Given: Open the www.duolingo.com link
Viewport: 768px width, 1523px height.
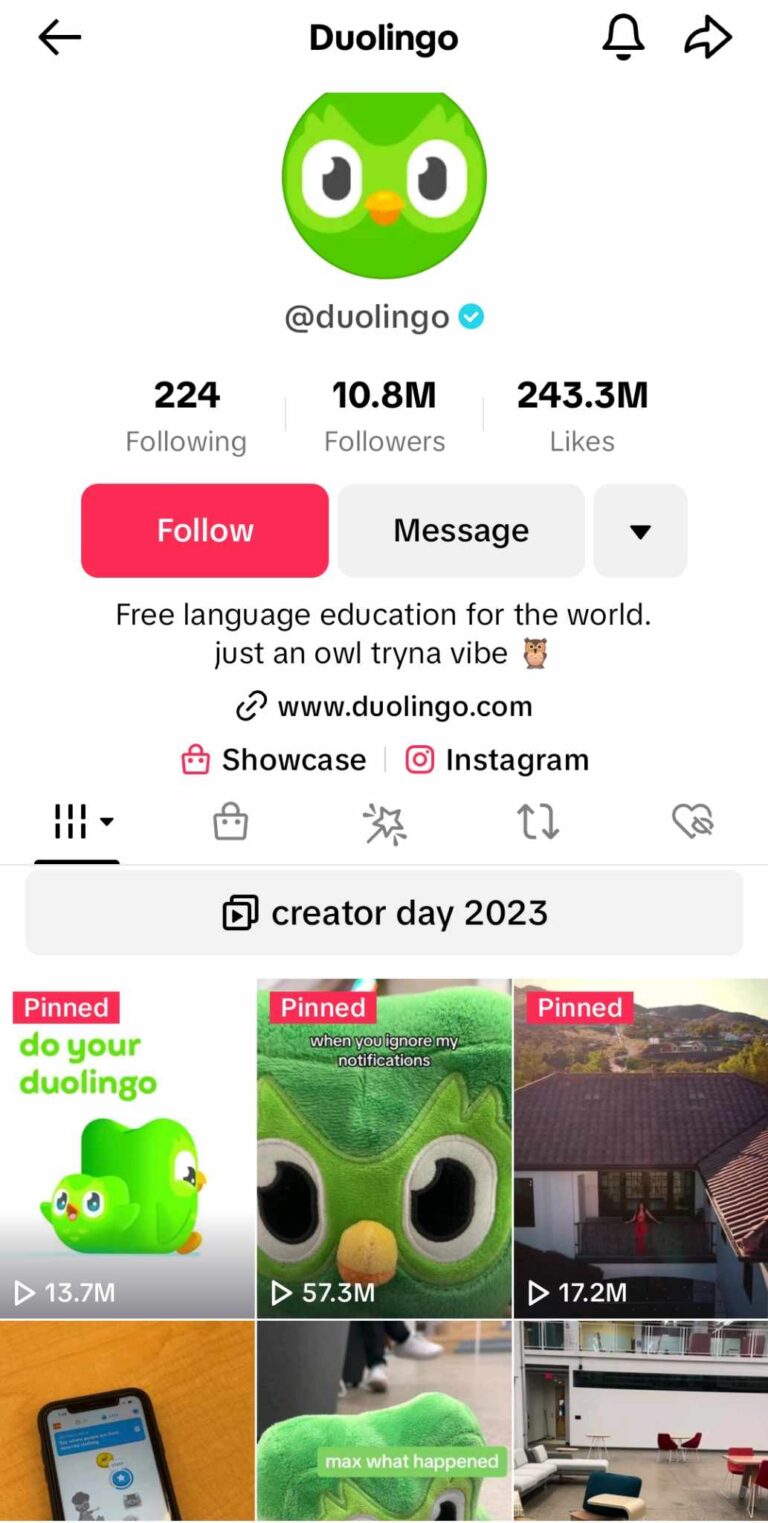Looking at the screenshot, I should point(384,706).
